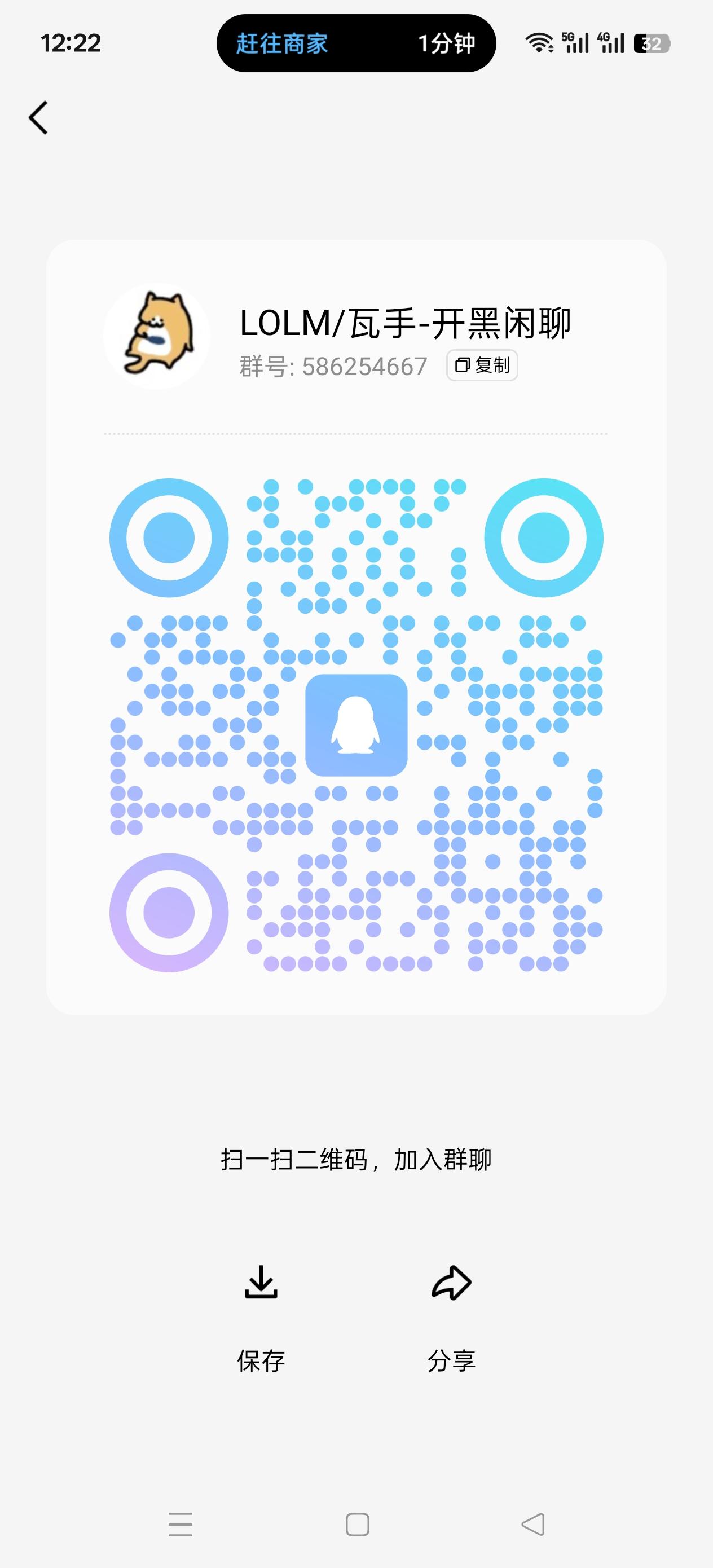The width and height of the screenshot is (713, 1568).
Task: Tap the copy icon beside 复制 label
Action: click(x=463, y=365)
